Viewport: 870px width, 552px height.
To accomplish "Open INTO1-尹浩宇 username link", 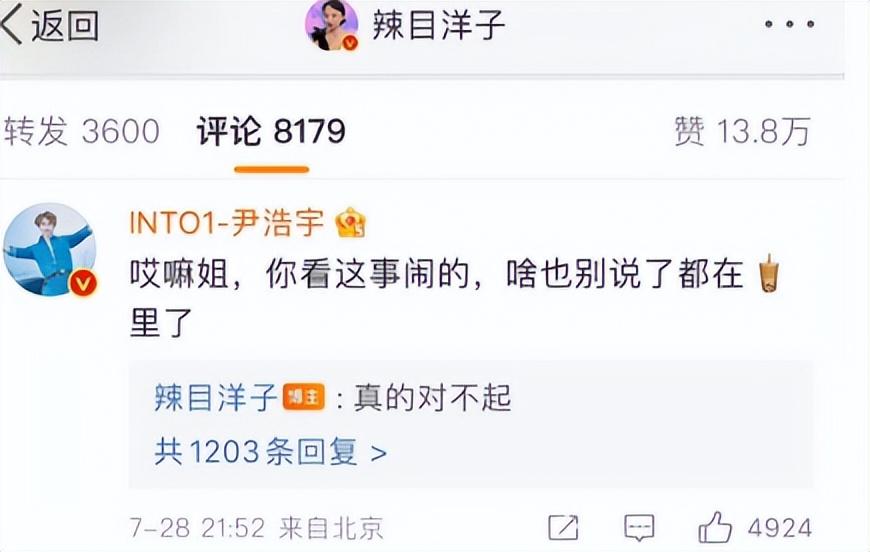I will 228,223.
